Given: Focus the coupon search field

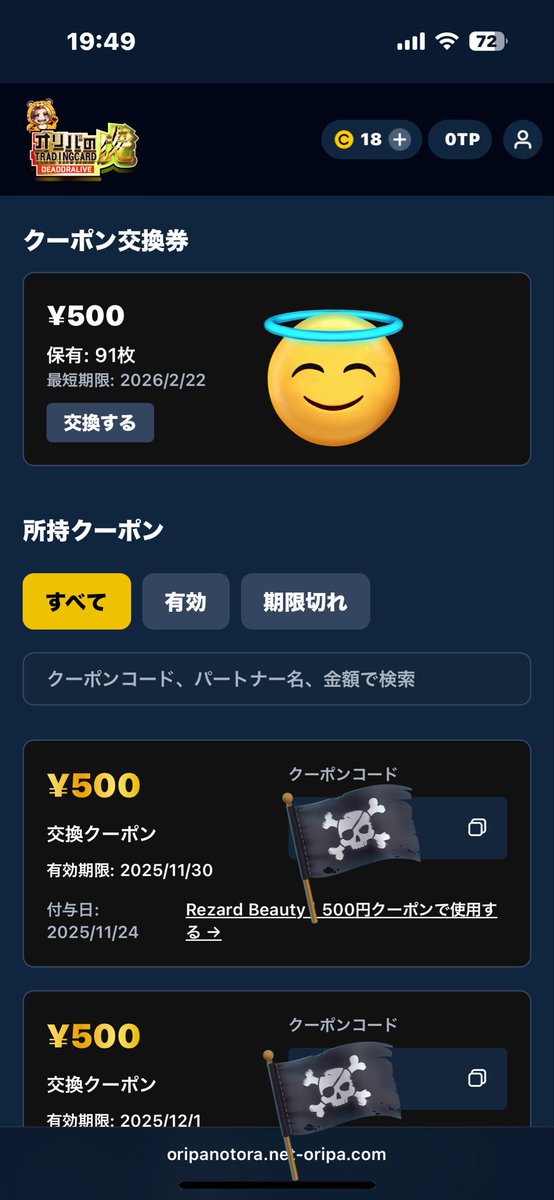Looking at the screenshot, I should (277, 679).
